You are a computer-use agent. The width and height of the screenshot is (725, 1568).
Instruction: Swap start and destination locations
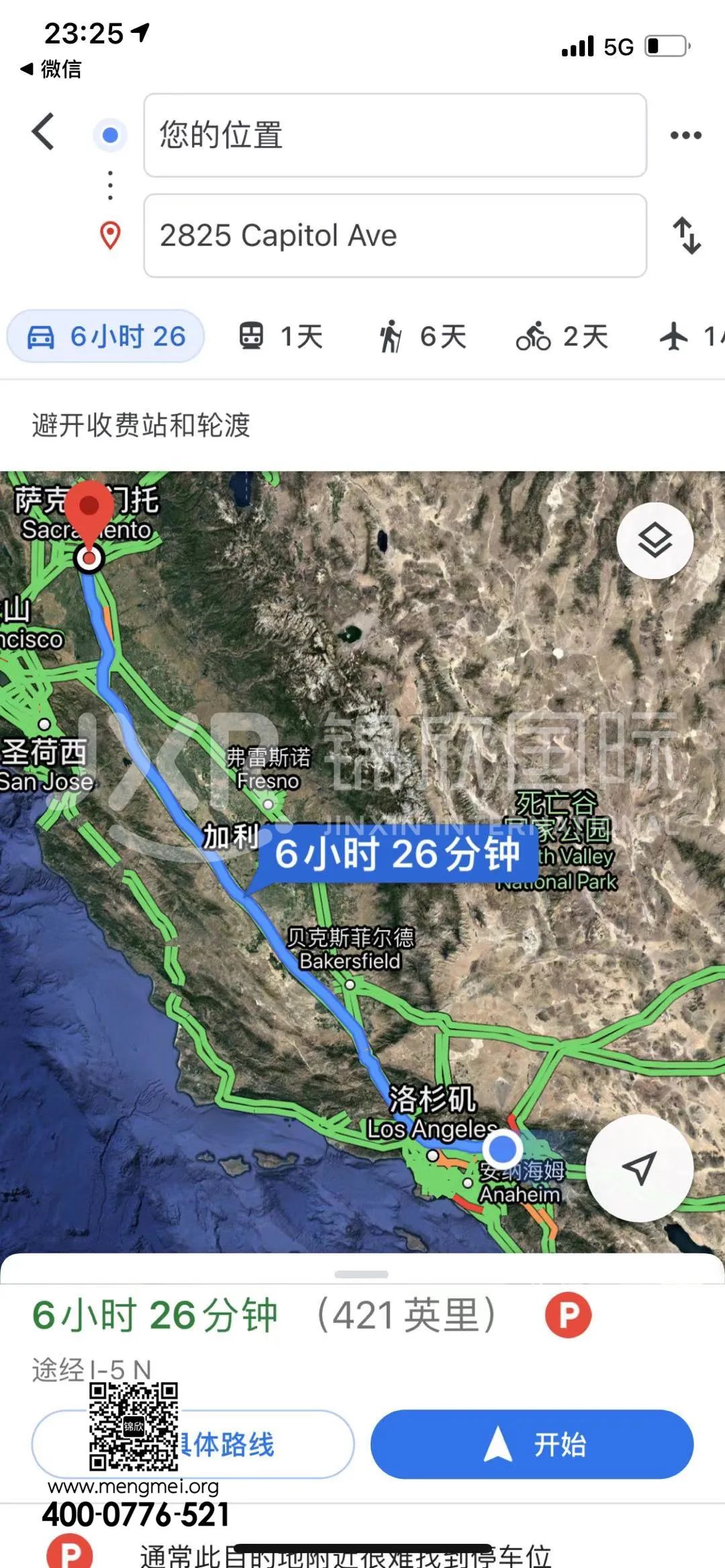(687, 236)
